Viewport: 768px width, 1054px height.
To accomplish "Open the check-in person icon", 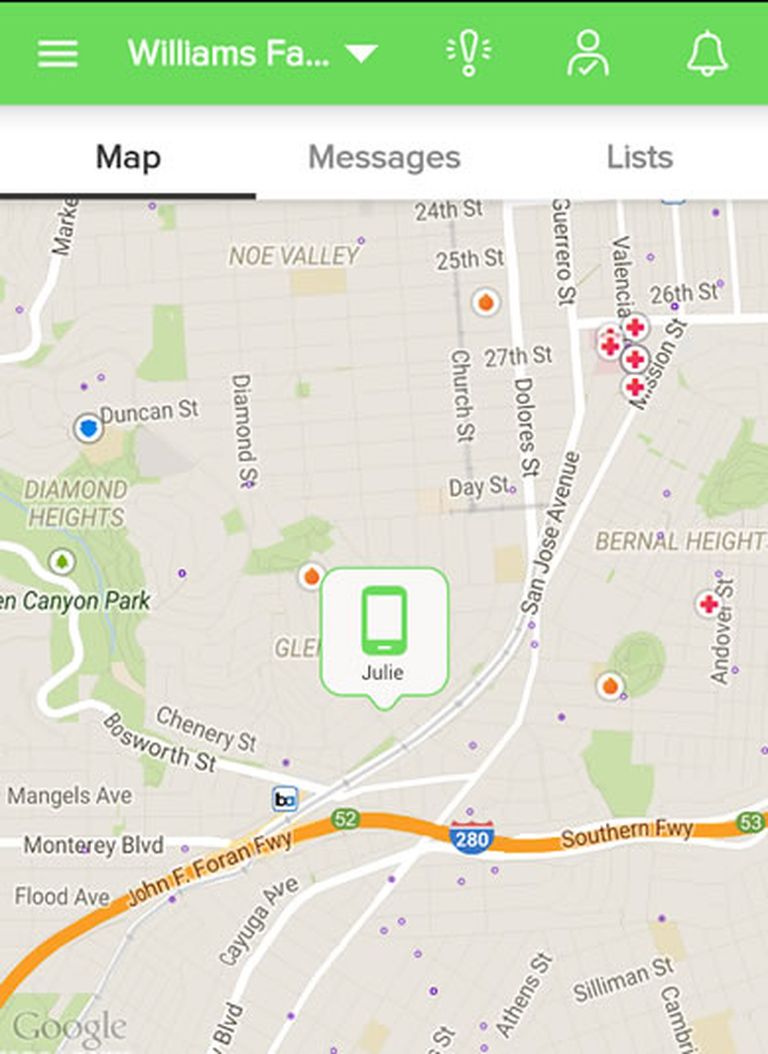I will tap(587, 54).
